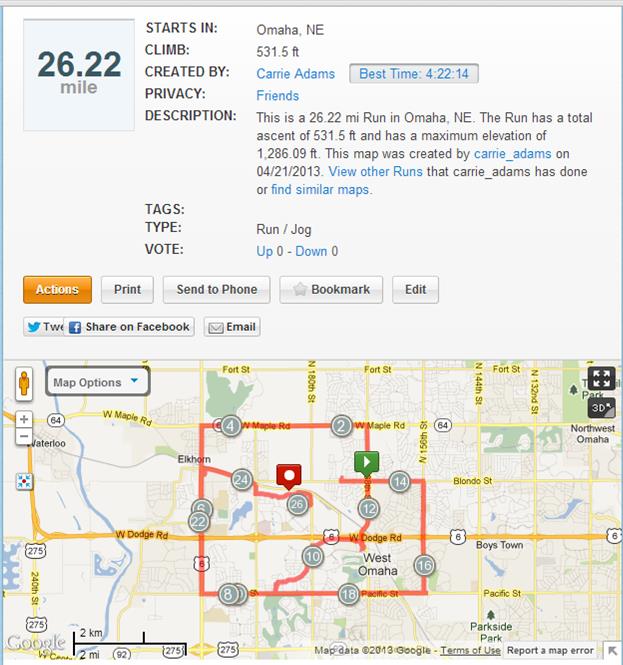Share on Facebook
The height and width of the screenshot is (665, 623).
(x=129, y=327)
